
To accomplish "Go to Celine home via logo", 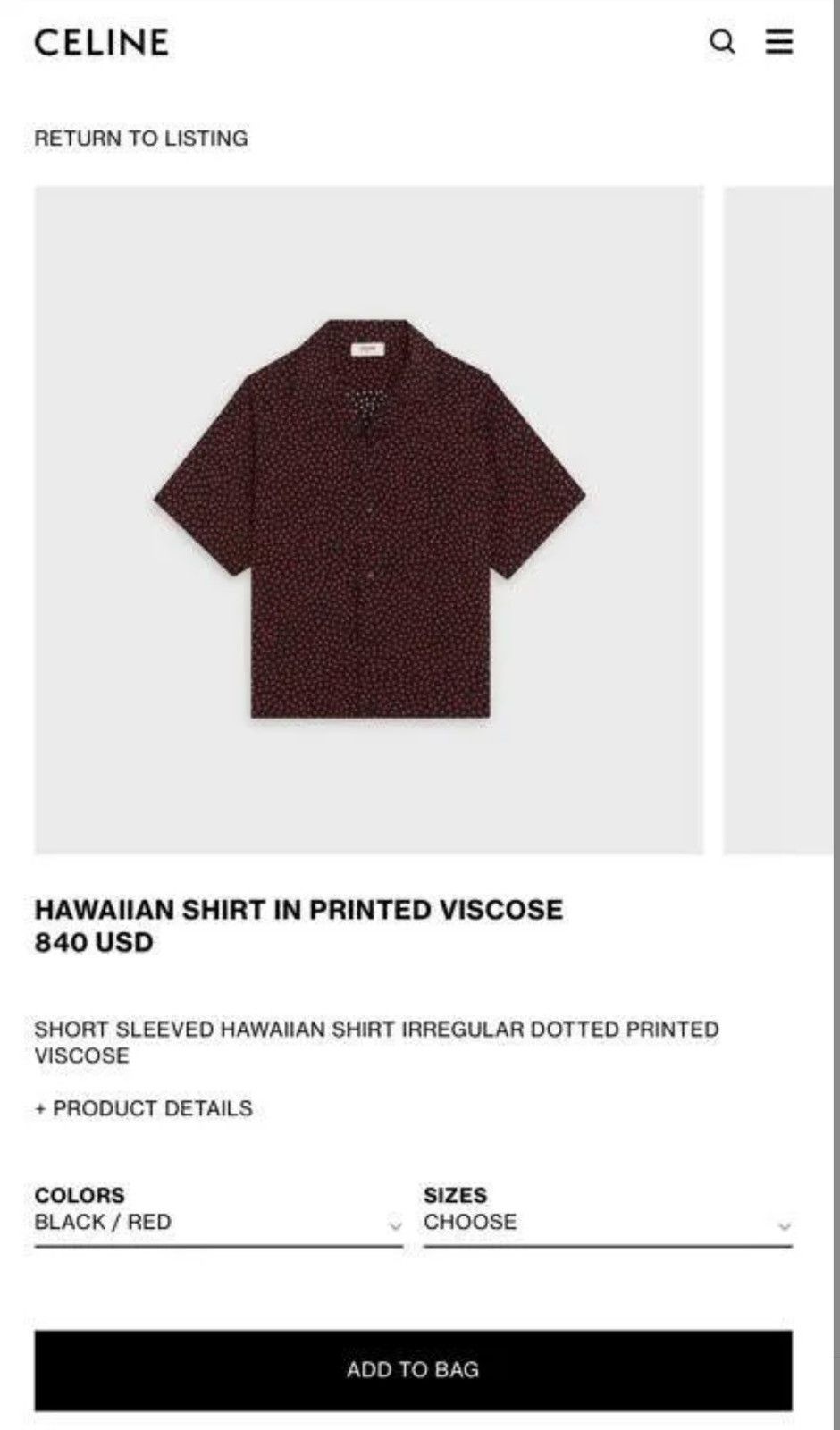I will tap(102, 43).
